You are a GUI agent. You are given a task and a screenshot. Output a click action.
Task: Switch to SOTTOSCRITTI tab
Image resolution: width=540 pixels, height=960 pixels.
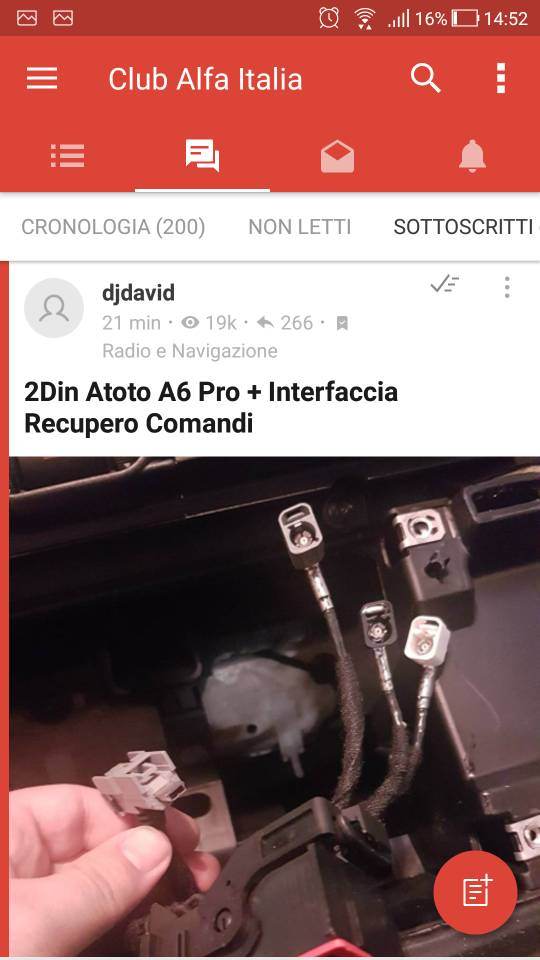pyautogui.click(x=463, y=227)
